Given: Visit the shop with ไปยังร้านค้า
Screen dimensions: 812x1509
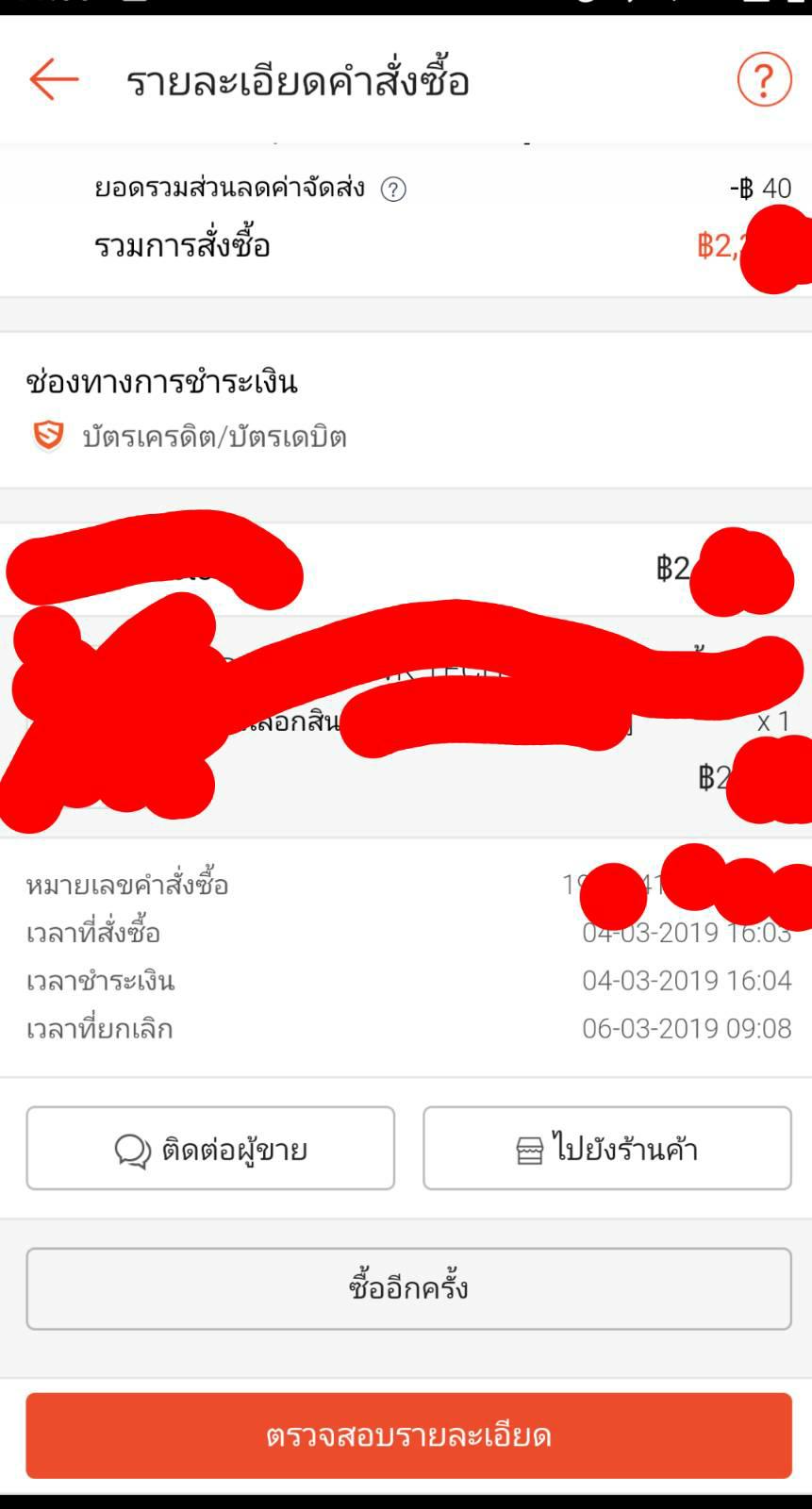Looking at the screenshot, I should [607, 1148].
